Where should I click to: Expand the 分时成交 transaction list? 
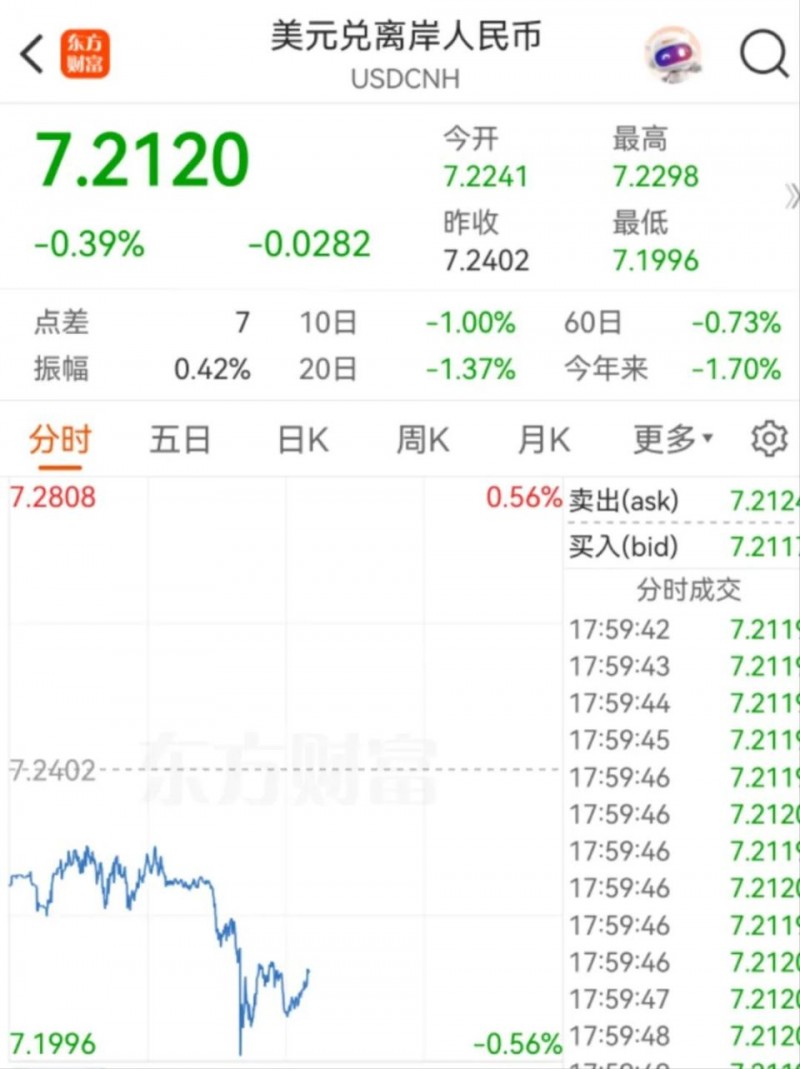coord(688,590)
